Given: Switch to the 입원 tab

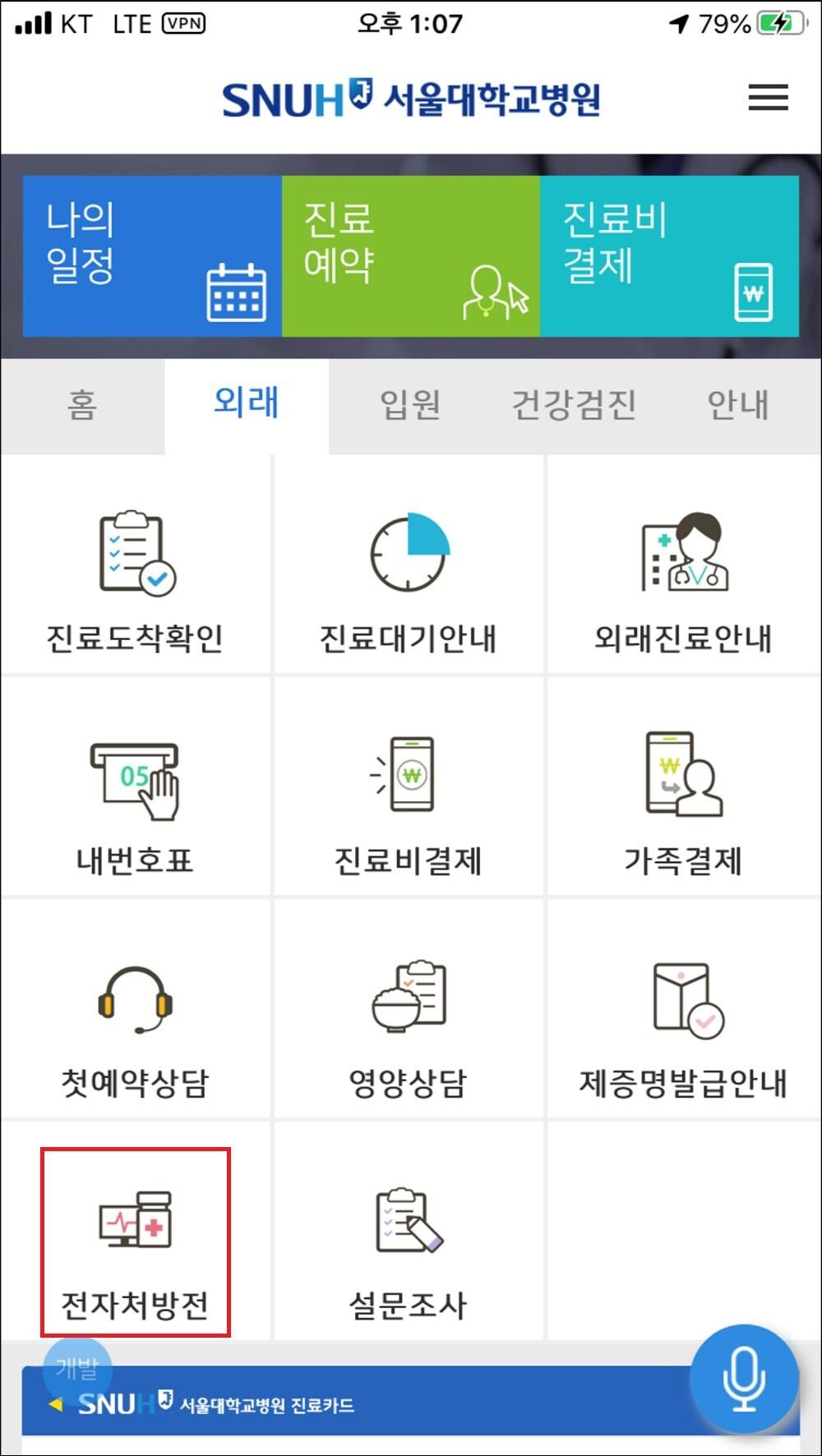Looking at the screenshot, I should tap(409, 405).
